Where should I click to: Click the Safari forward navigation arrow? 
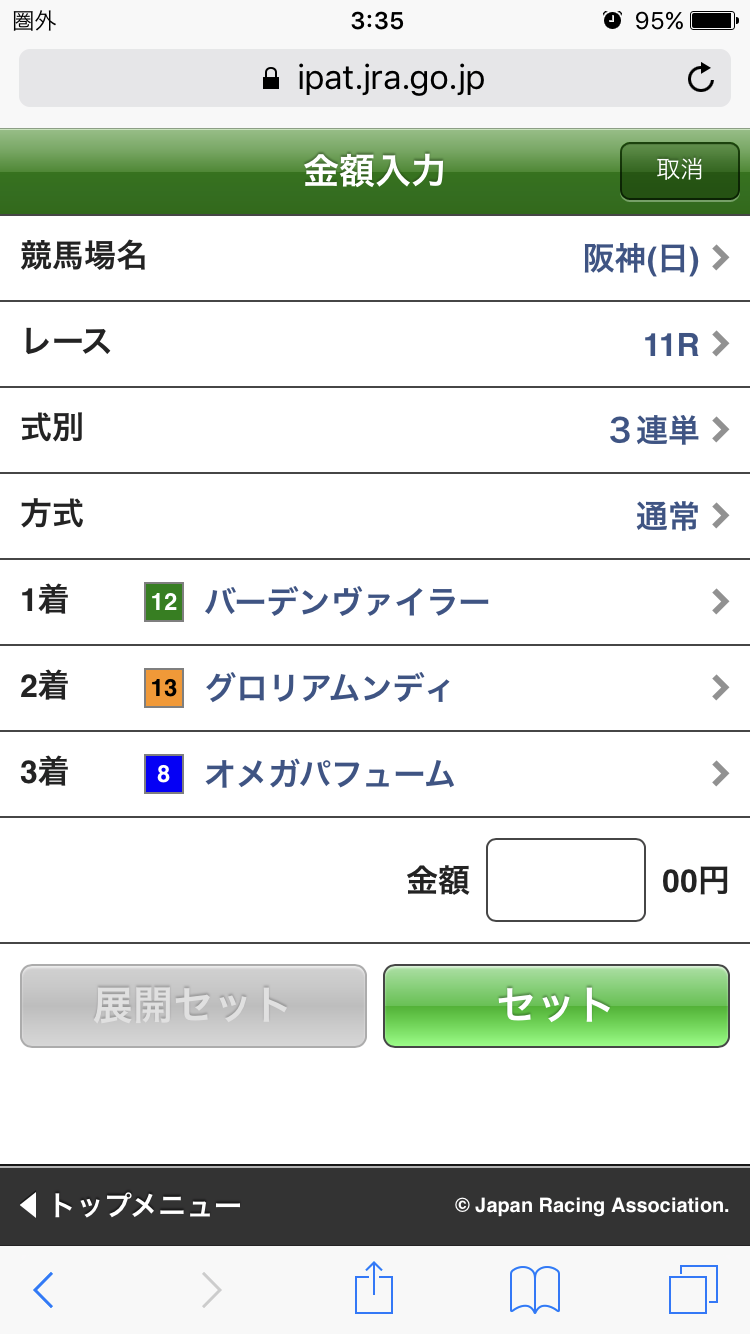210,1289
